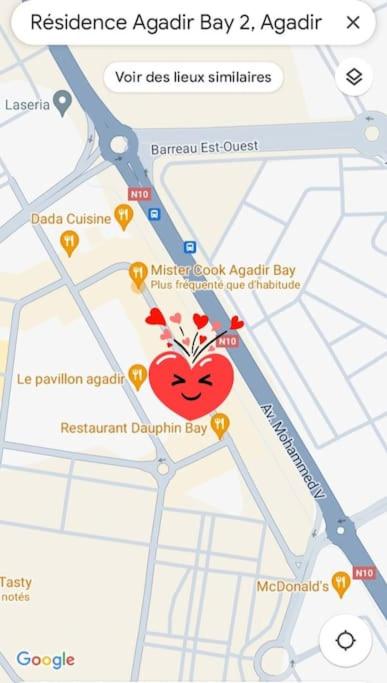The image size is (387, 683).
Task: Tap Voir des lieux similaires chip
Action: 194,77
